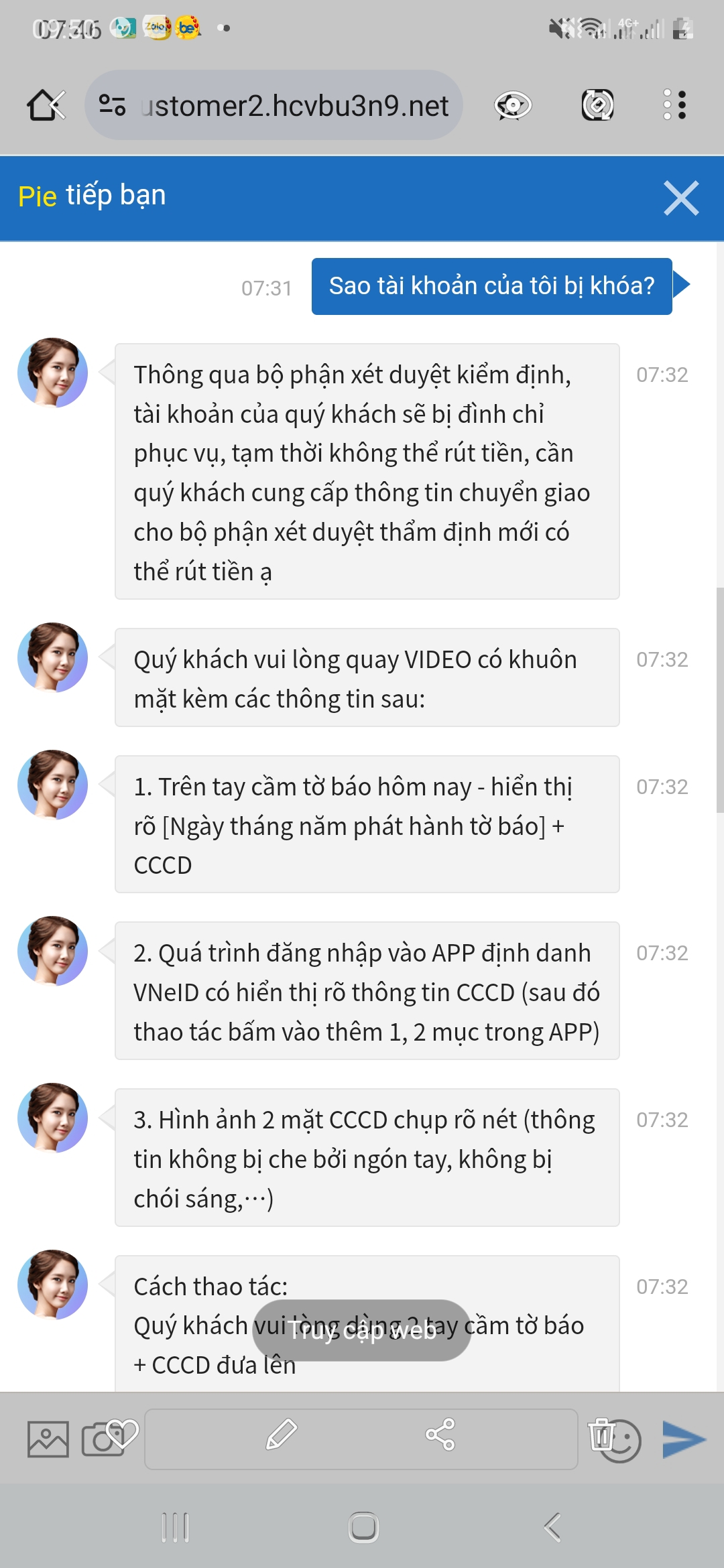Go to the browser home page

46,105
